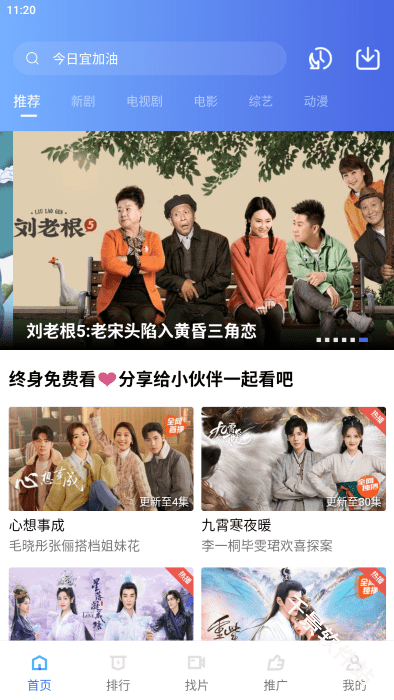
Task: Switch to the 新剧 tab
Action: [83, 101]
